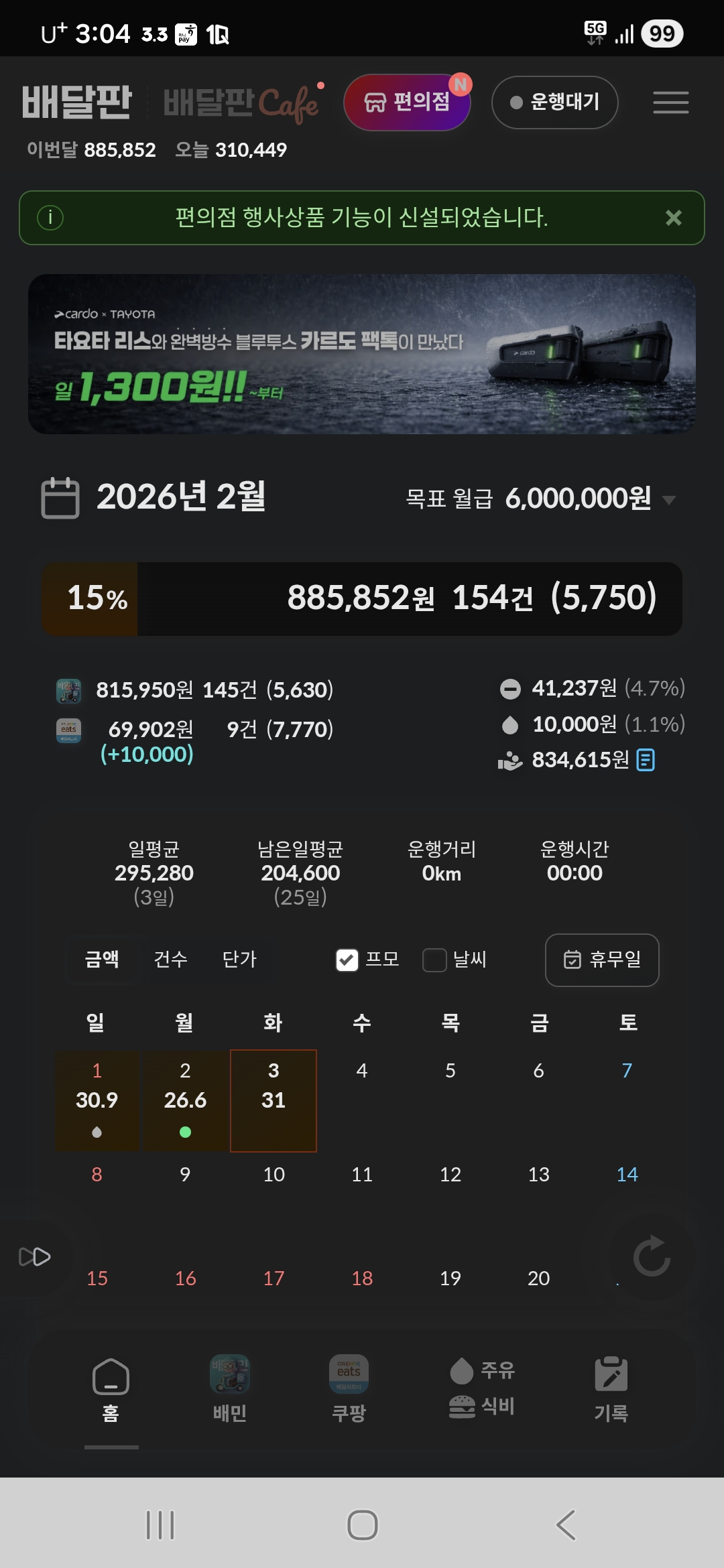Screen dimensions: 724x1568
Task: Expand the 목표 월급 dropdown
Action: (x=668, y=500)
